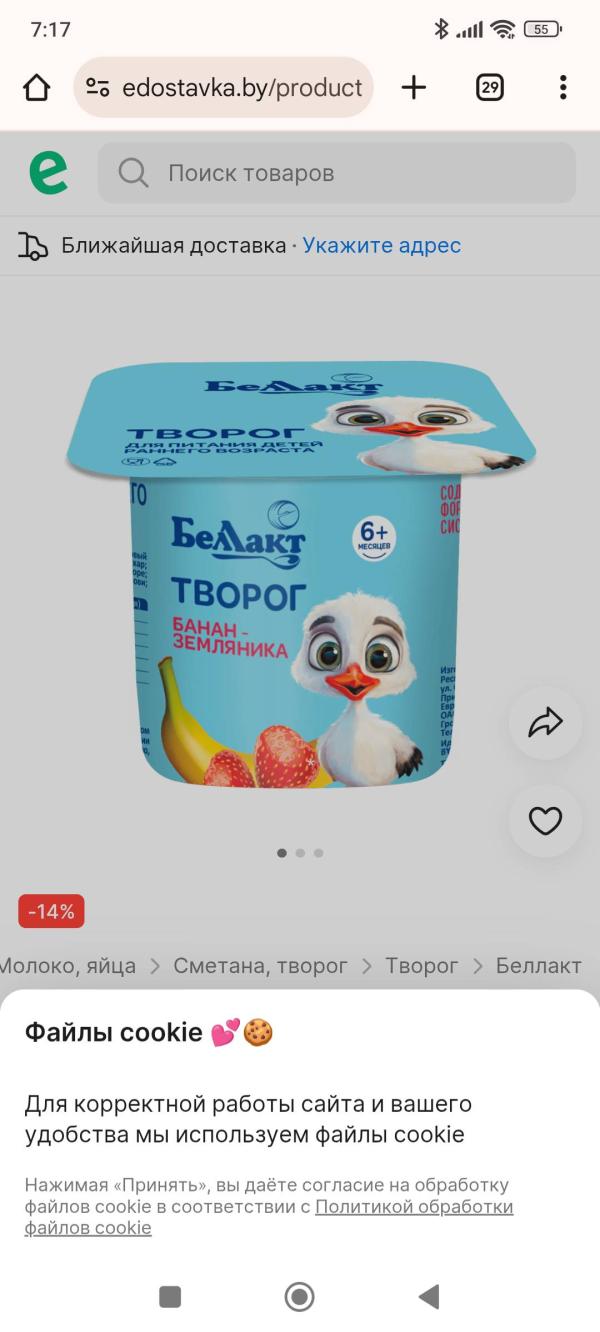The height and width of the screenshot is (1332, 600).
Task: Open a new browser tab
Action: coord(414,88)
